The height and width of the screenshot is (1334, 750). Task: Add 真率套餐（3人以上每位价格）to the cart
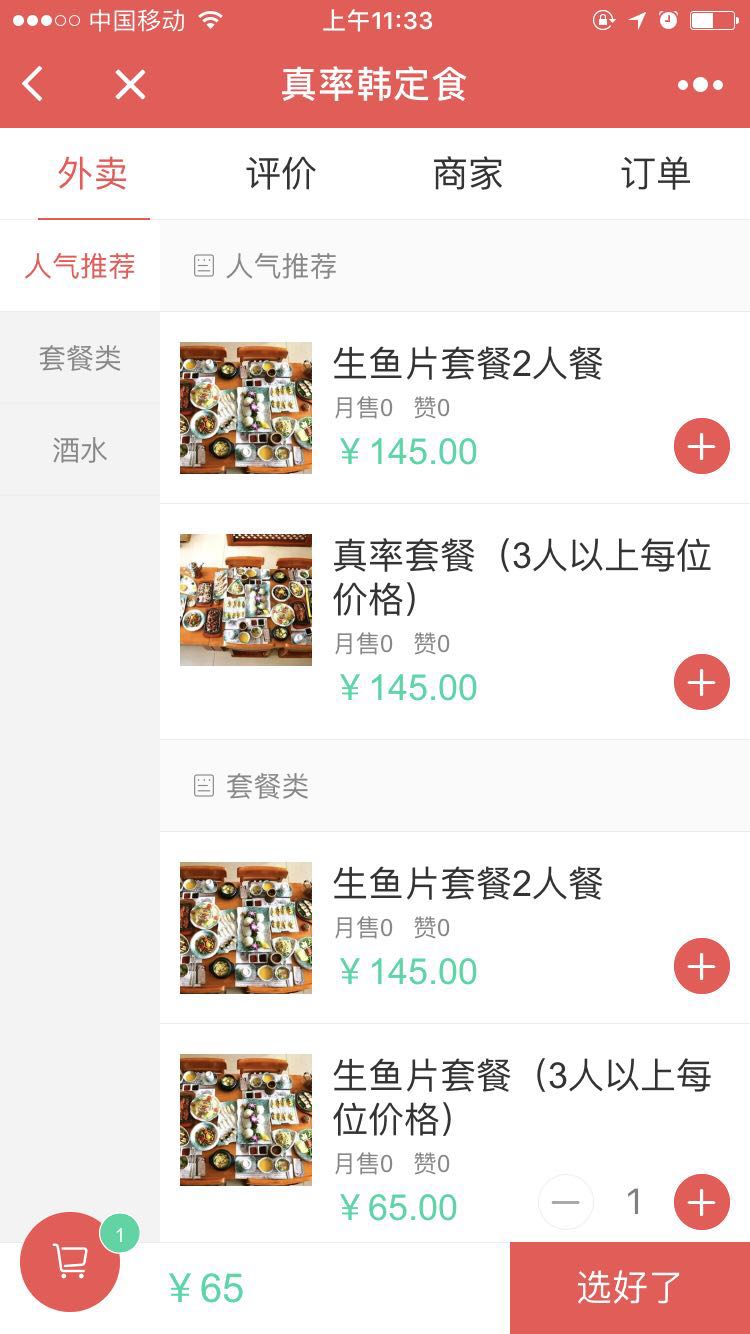pos(702,682)
